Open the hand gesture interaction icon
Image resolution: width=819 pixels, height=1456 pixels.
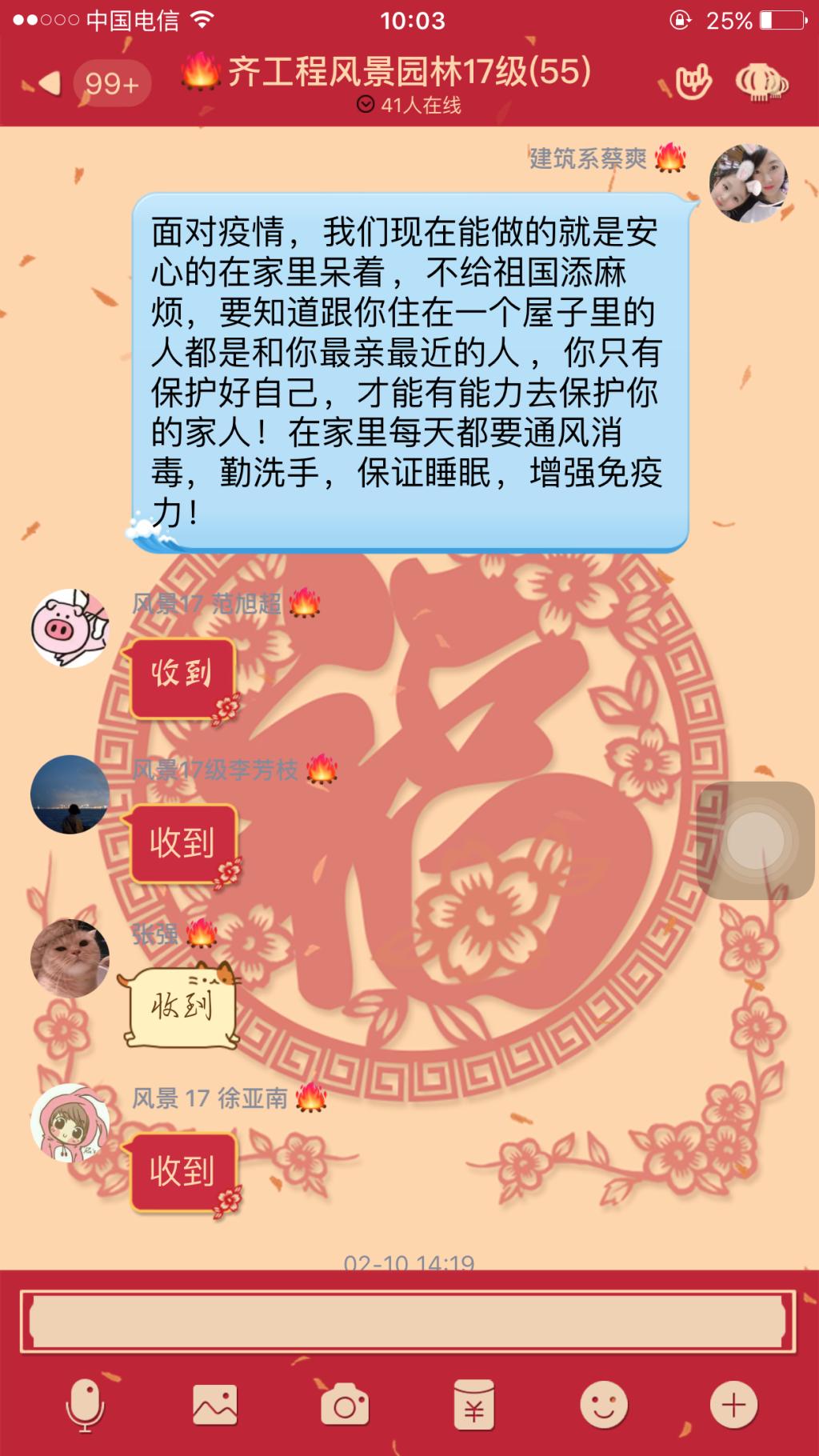(693, 81)
